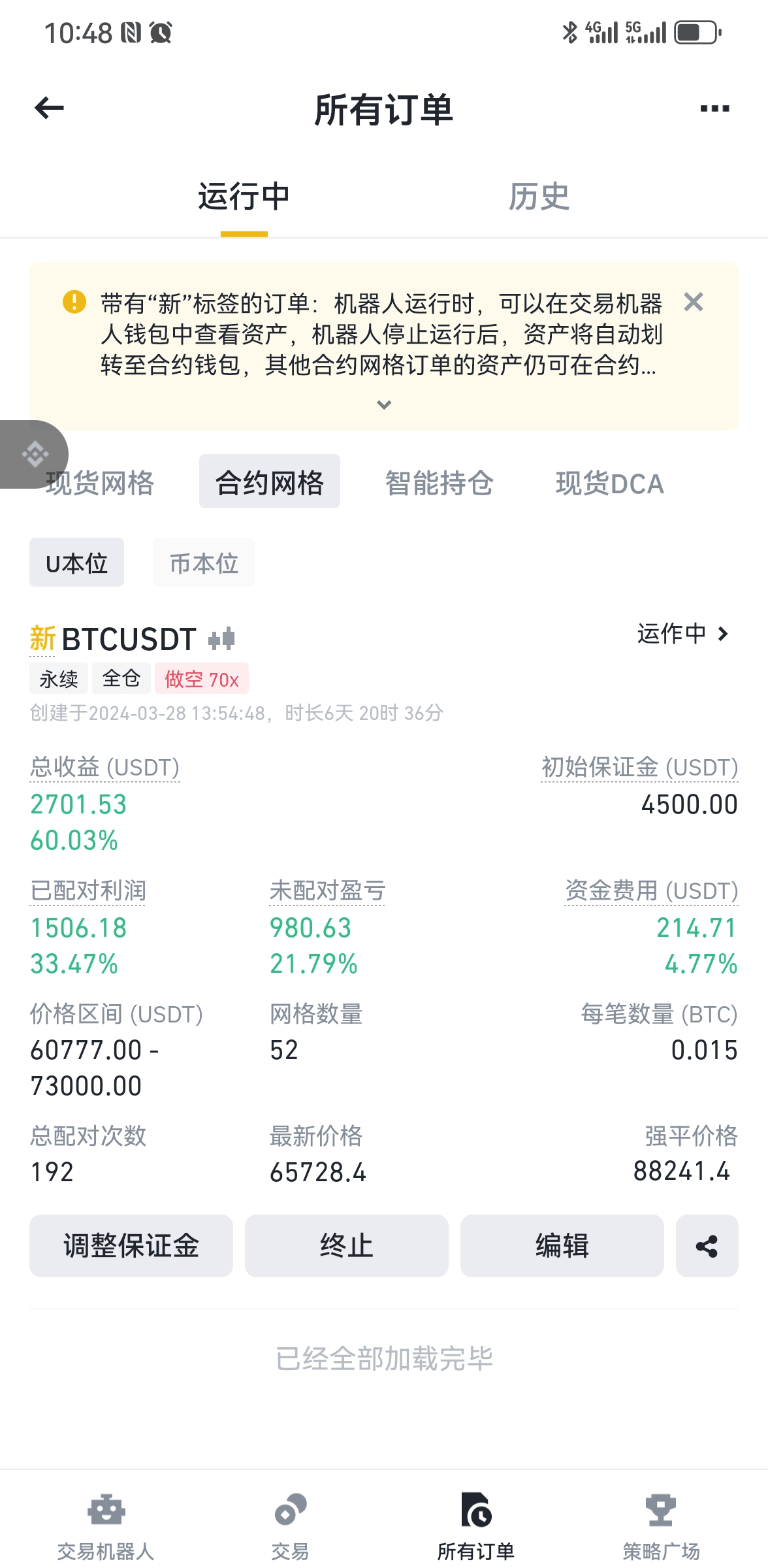768x1568 pixels.
Task: Share the BTCUSDT grid order
Action: [x=707, y=1245]
